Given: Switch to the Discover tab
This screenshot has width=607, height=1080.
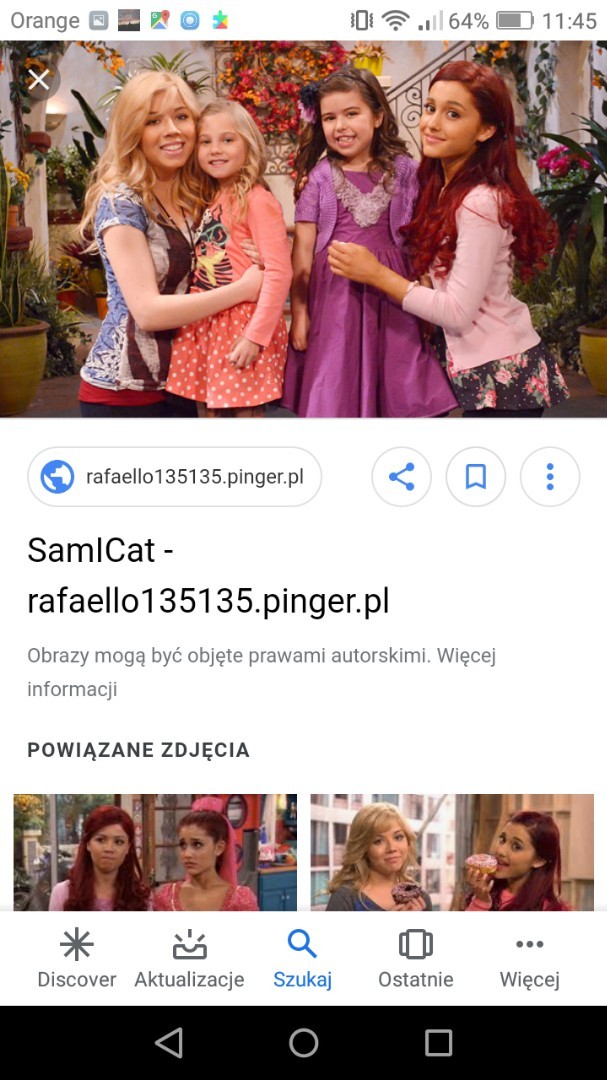Looking at the screenshot, I should 77,958.
